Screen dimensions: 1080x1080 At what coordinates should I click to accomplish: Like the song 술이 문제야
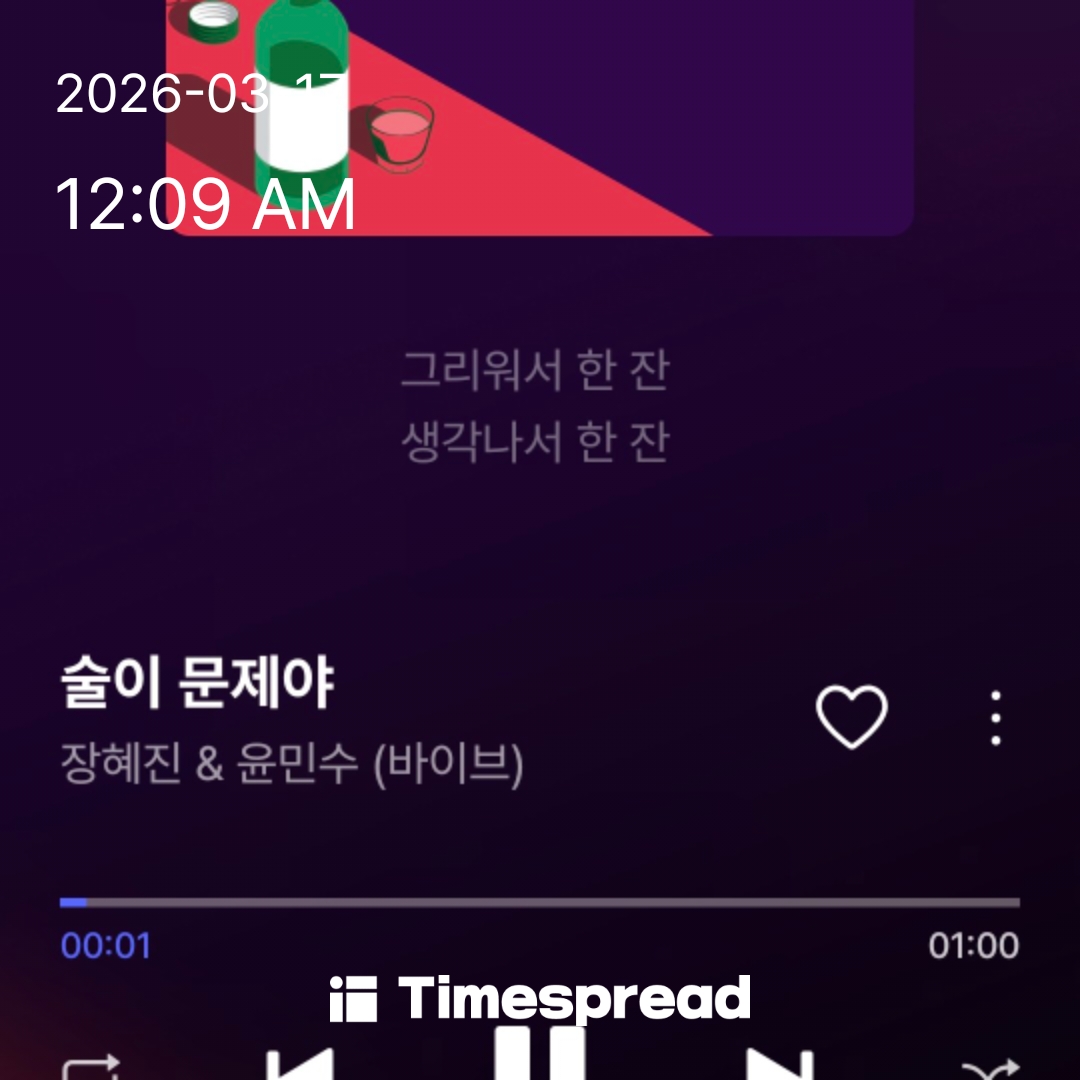(x=851, y=717)
